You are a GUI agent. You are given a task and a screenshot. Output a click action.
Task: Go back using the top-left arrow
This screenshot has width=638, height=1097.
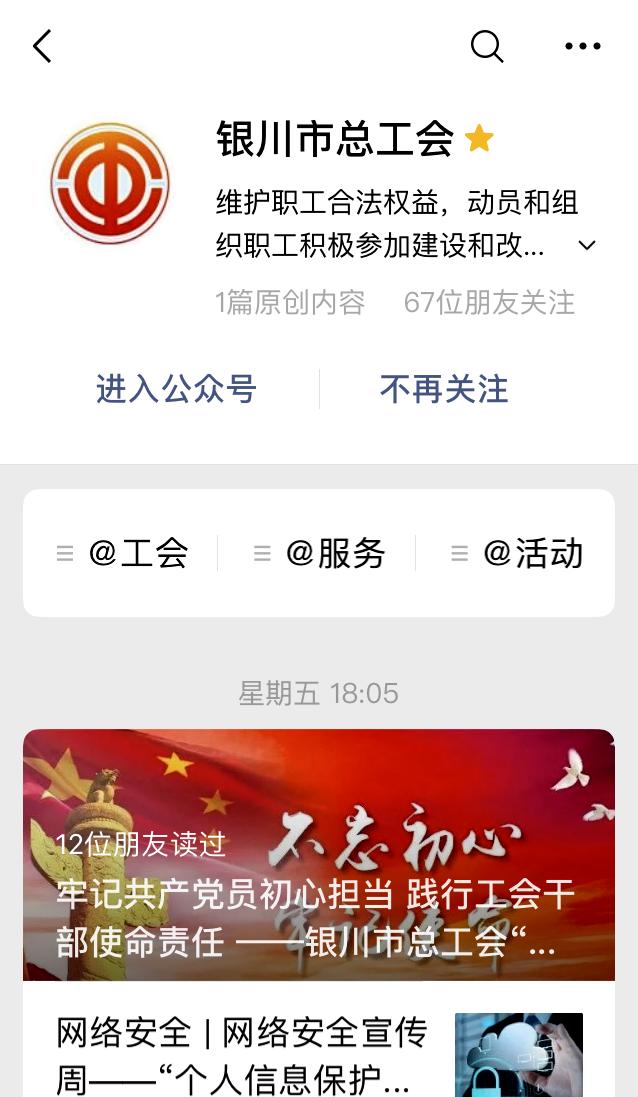click(42, 46)
